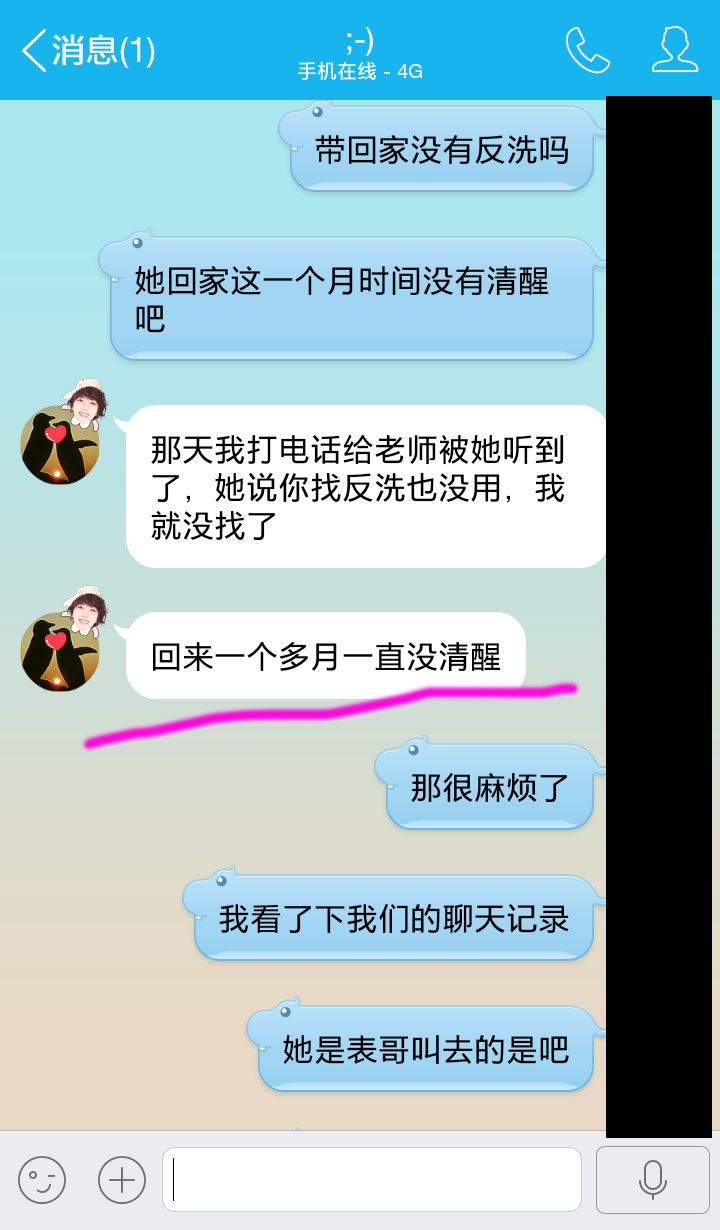
Task: Tap the microphone voice input button
Action: (653, 1180)
